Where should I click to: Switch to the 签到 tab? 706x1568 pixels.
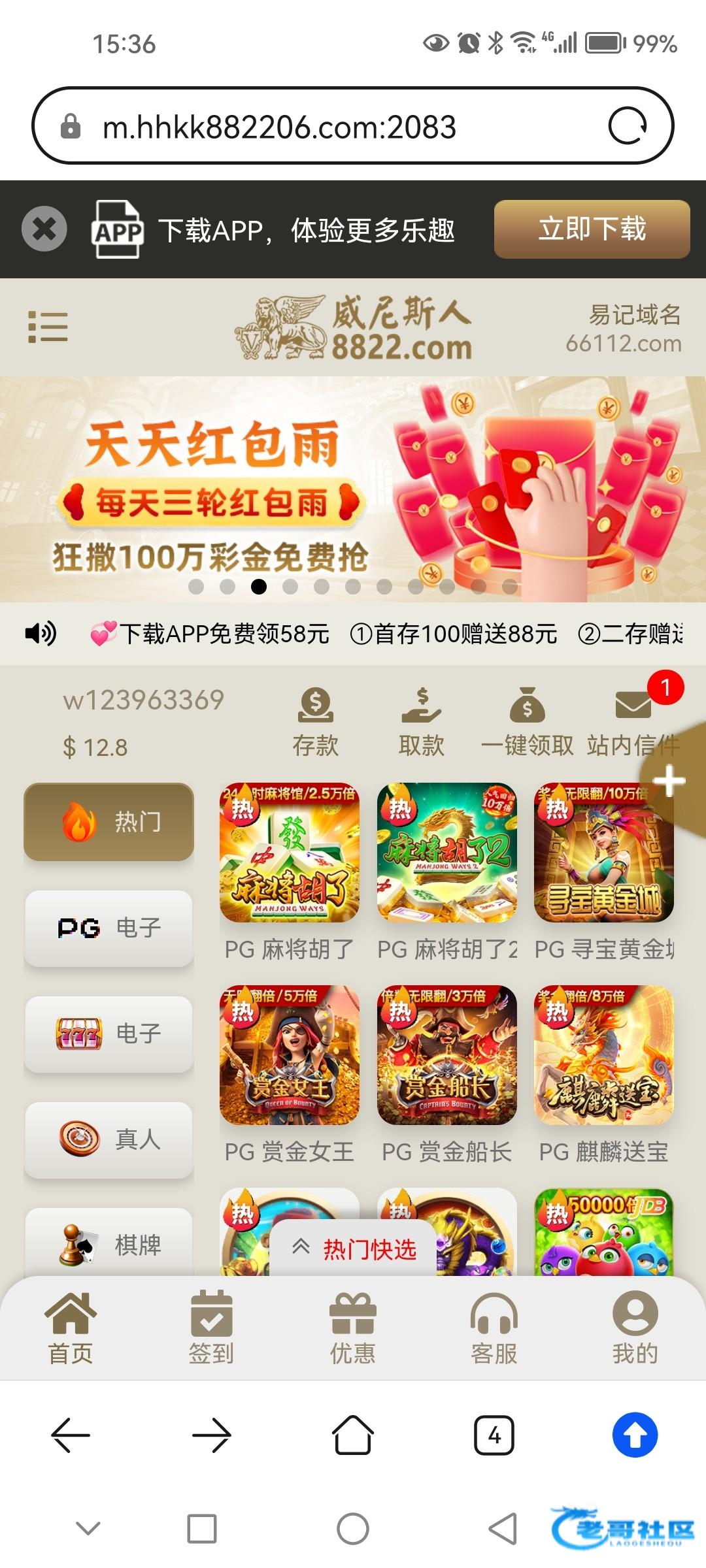tap(211, 1328)
